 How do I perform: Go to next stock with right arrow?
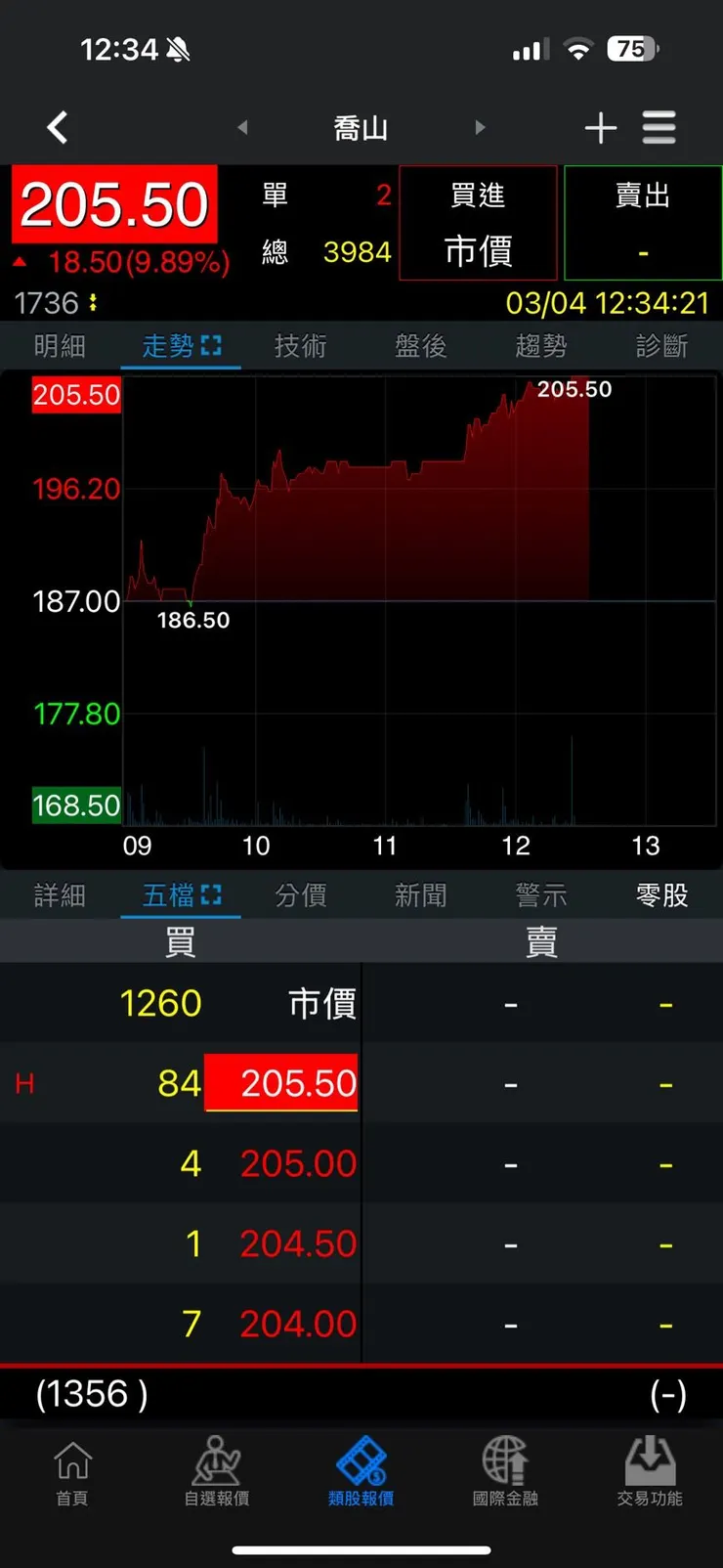click(480, 127)
